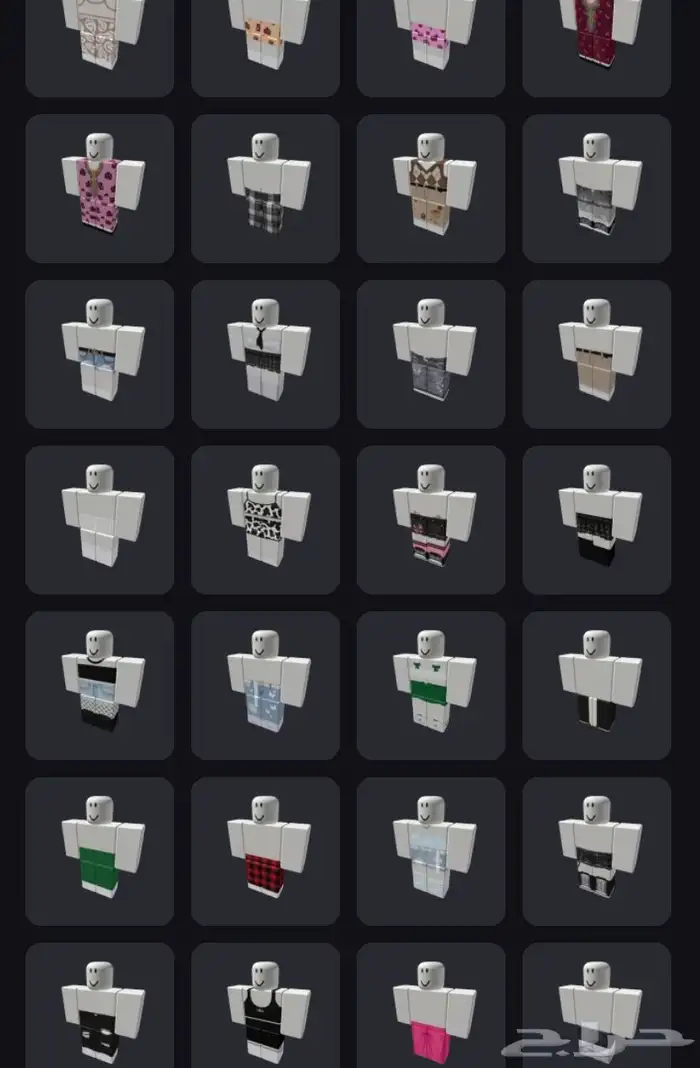Pick the red plaid skirt outfit
This screenshot has height=1068, width=700.
266,851
